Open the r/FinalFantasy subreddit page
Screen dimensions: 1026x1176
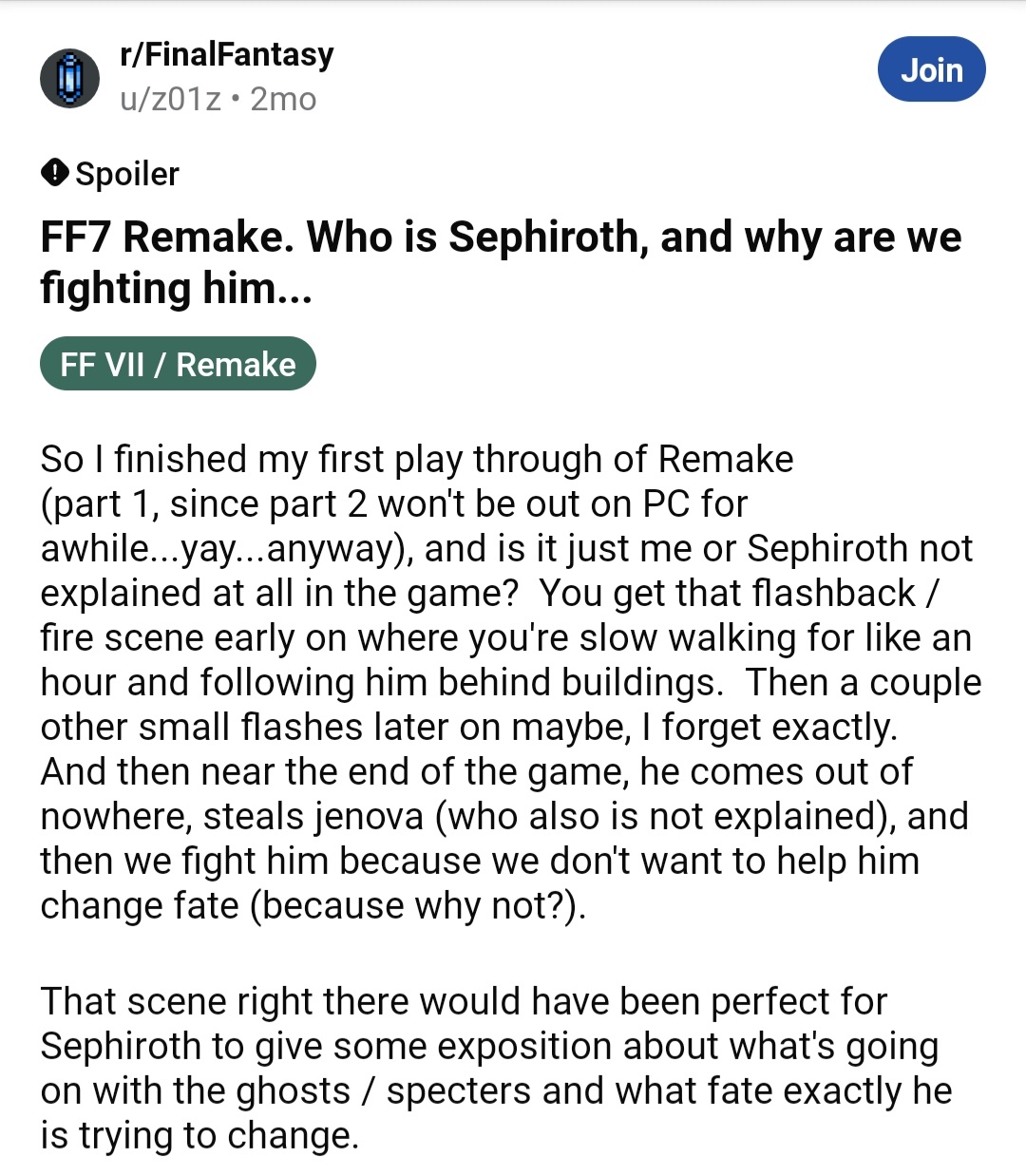[x=227, y=54]
